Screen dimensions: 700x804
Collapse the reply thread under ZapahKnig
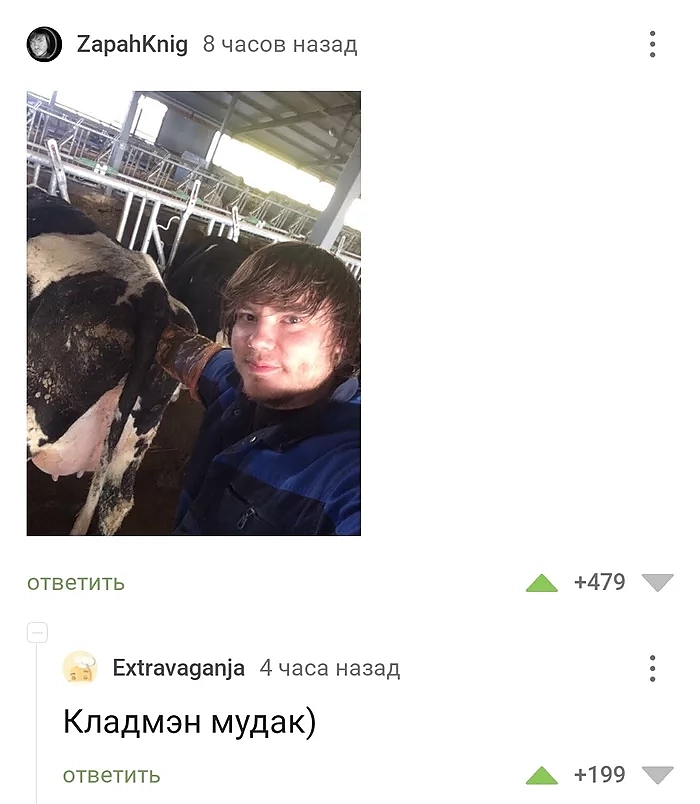37,632
